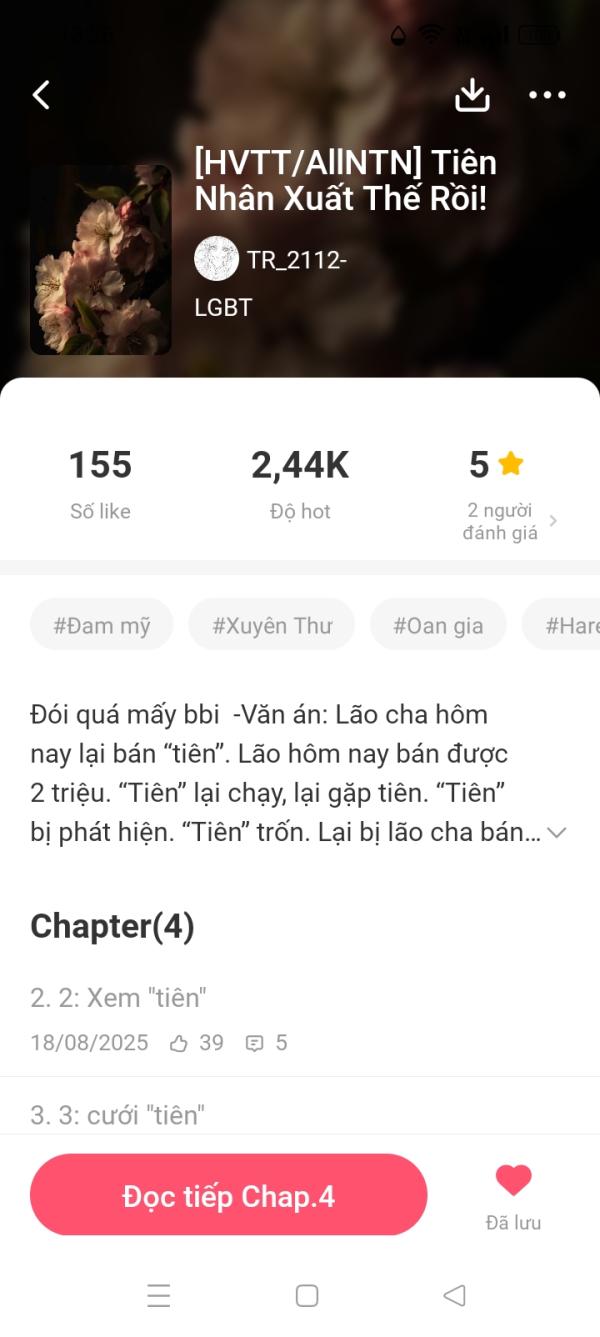Select the #Đam mỹ tag chip
This screenshot has height=1337, width=600.
coord(101,626)
